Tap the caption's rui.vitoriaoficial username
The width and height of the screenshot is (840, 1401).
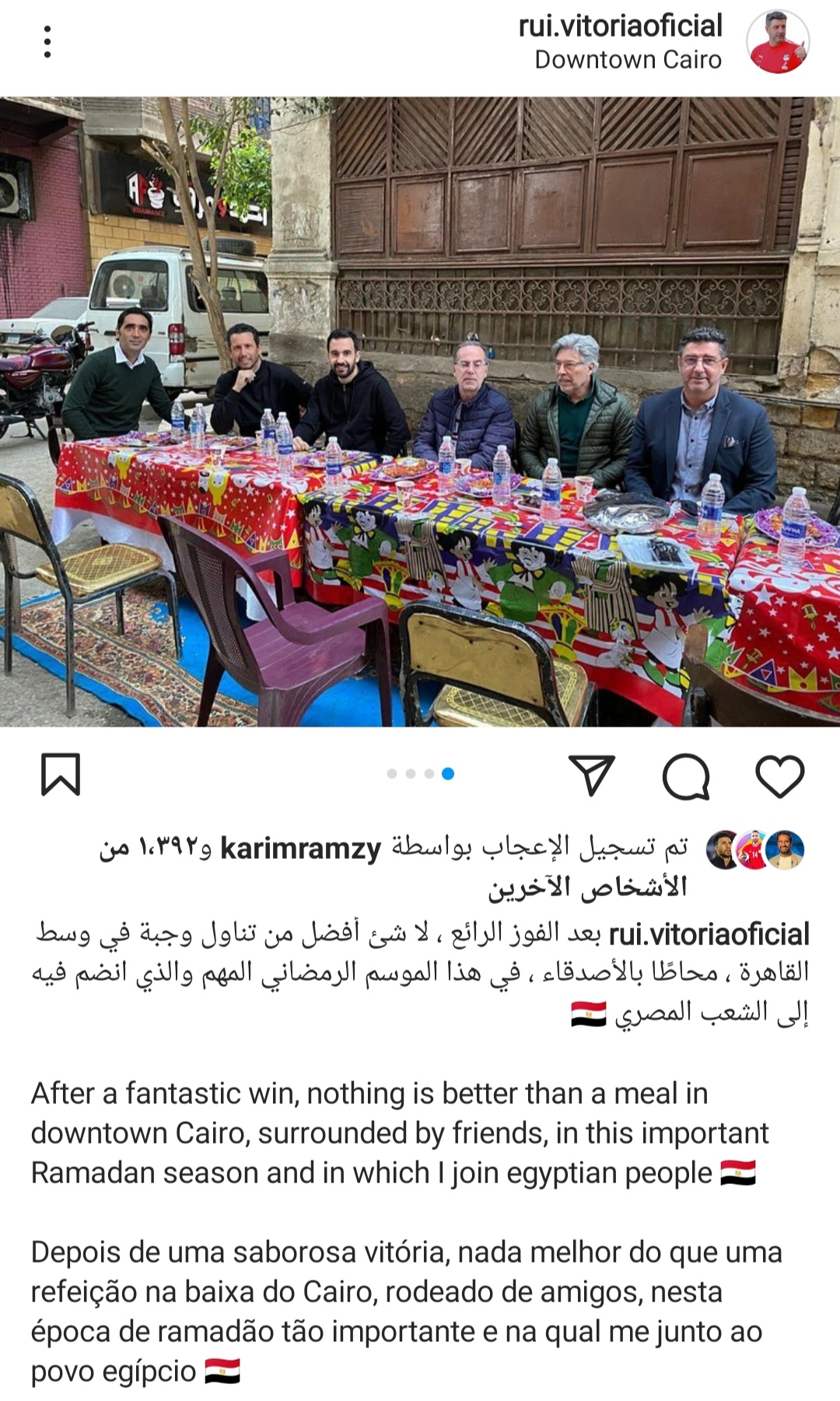(709, 934)
